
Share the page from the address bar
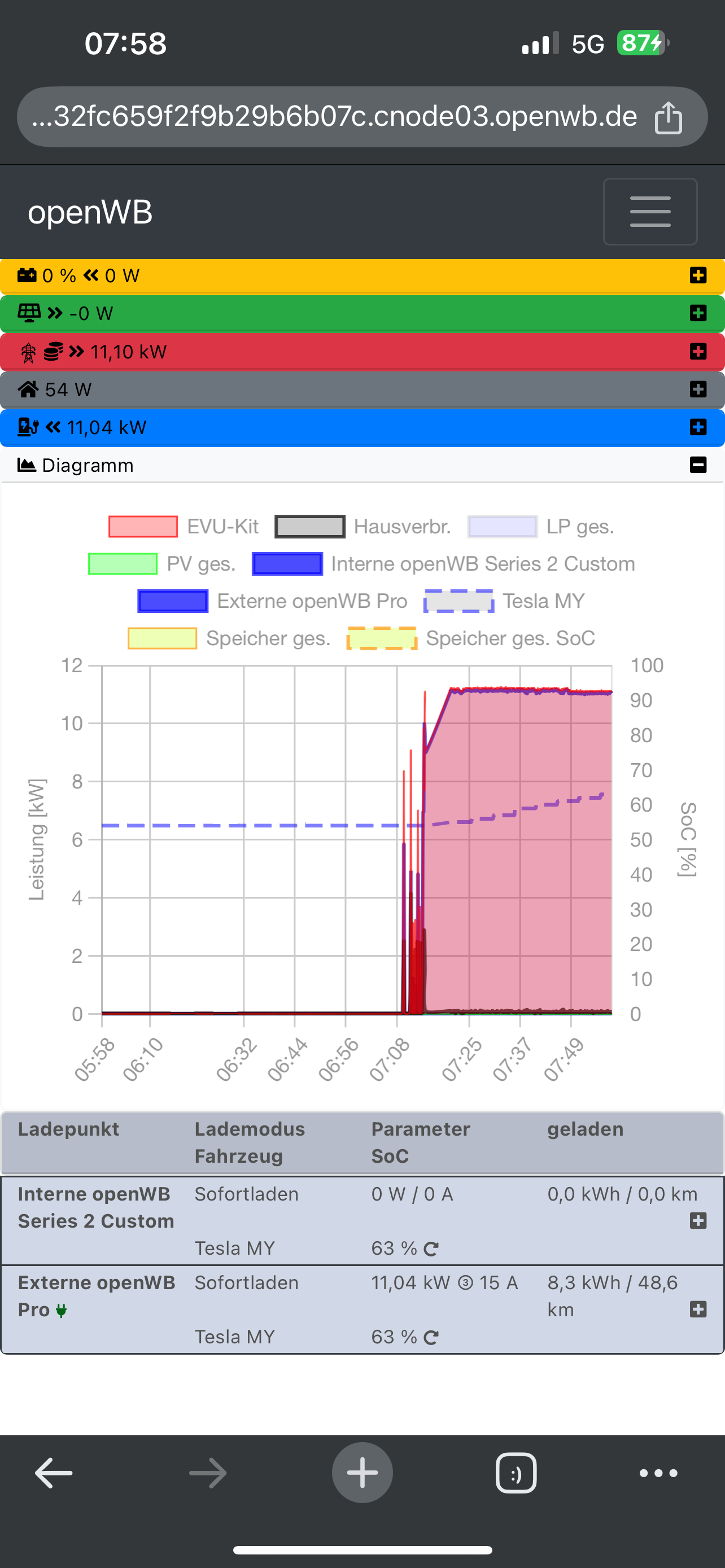pos(668,117)
